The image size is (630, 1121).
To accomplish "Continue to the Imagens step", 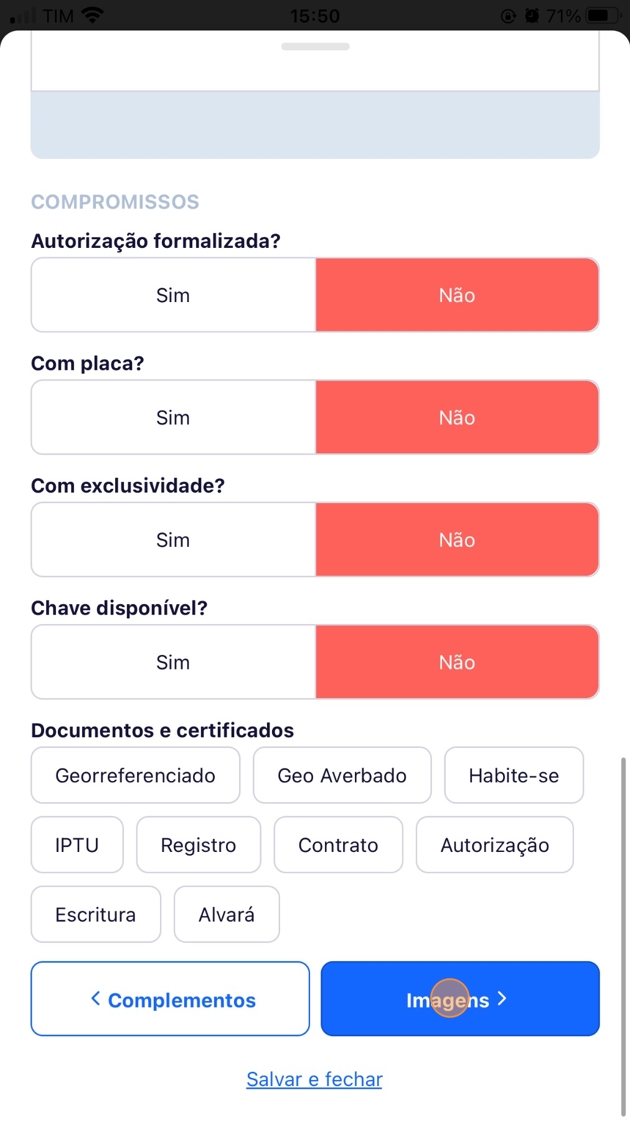I will point(460,999).
